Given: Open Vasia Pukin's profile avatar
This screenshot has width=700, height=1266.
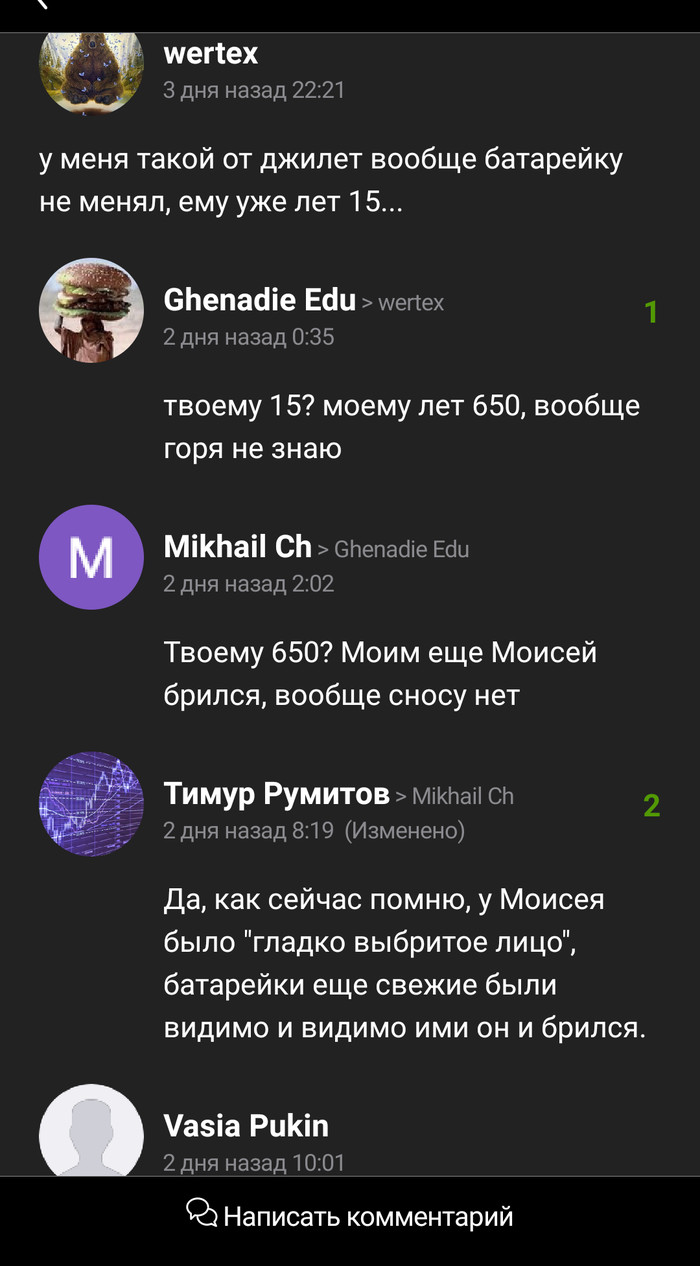Looking at the screenshot, I should [x=91, y=1131].
